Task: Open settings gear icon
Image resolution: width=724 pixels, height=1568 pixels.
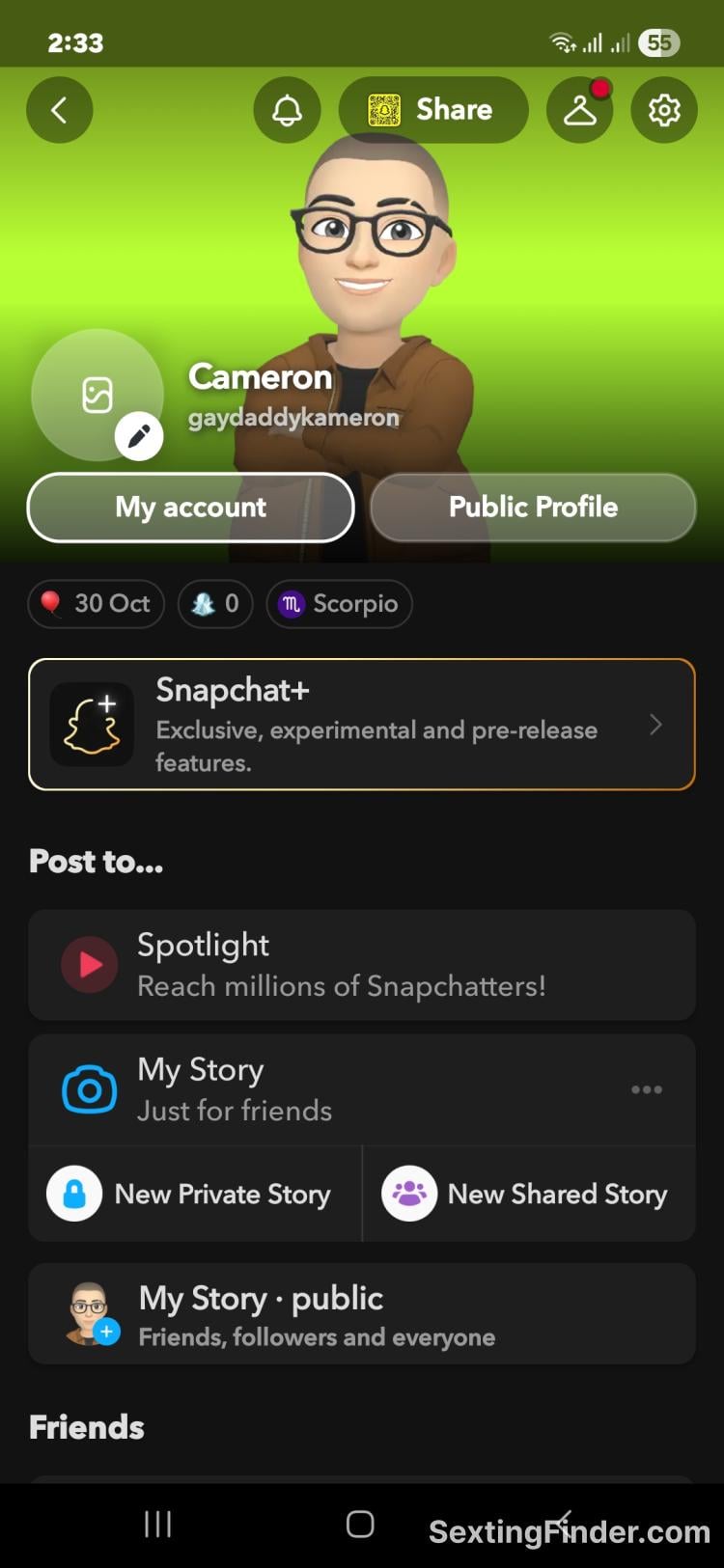Action: pyautogui.click(x=663, y=110)
